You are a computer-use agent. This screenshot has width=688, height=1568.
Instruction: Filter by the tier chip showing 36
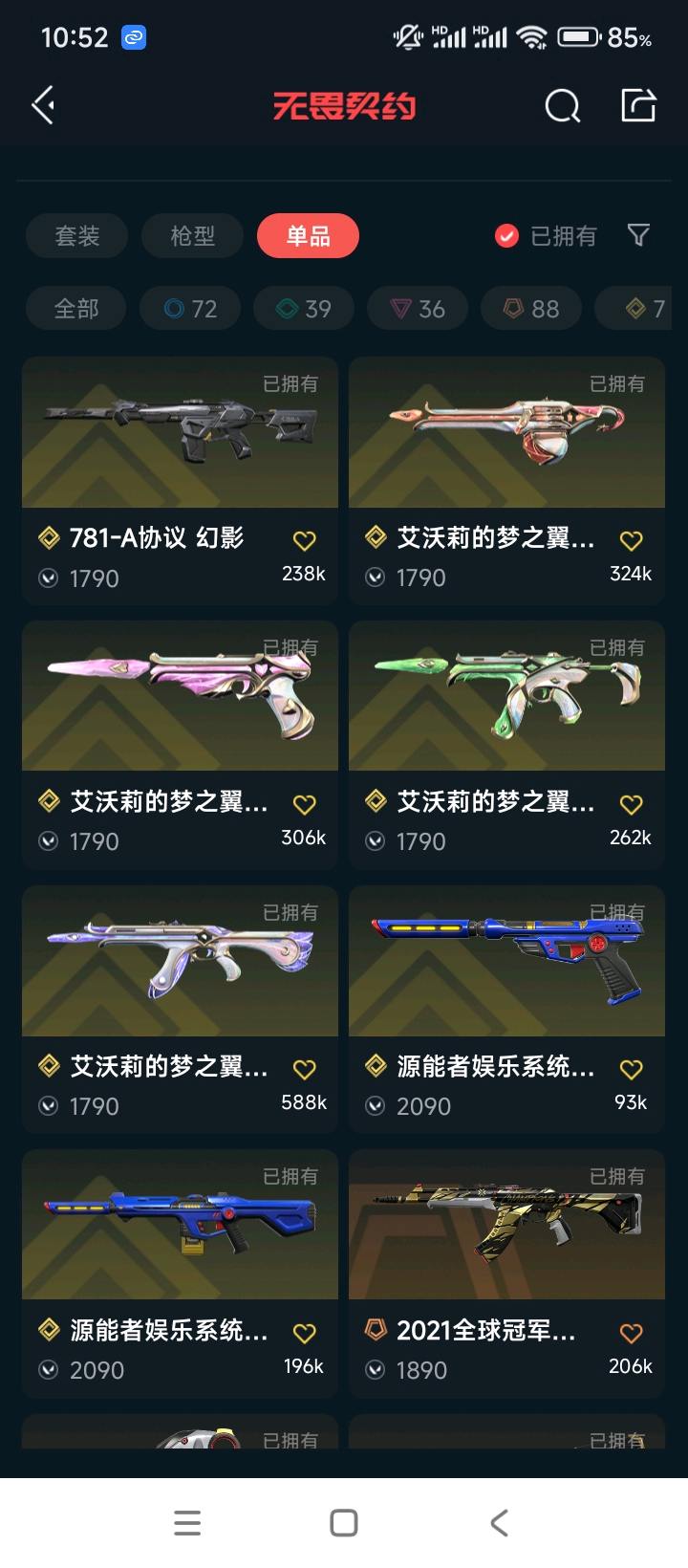[x=418, y=309]
